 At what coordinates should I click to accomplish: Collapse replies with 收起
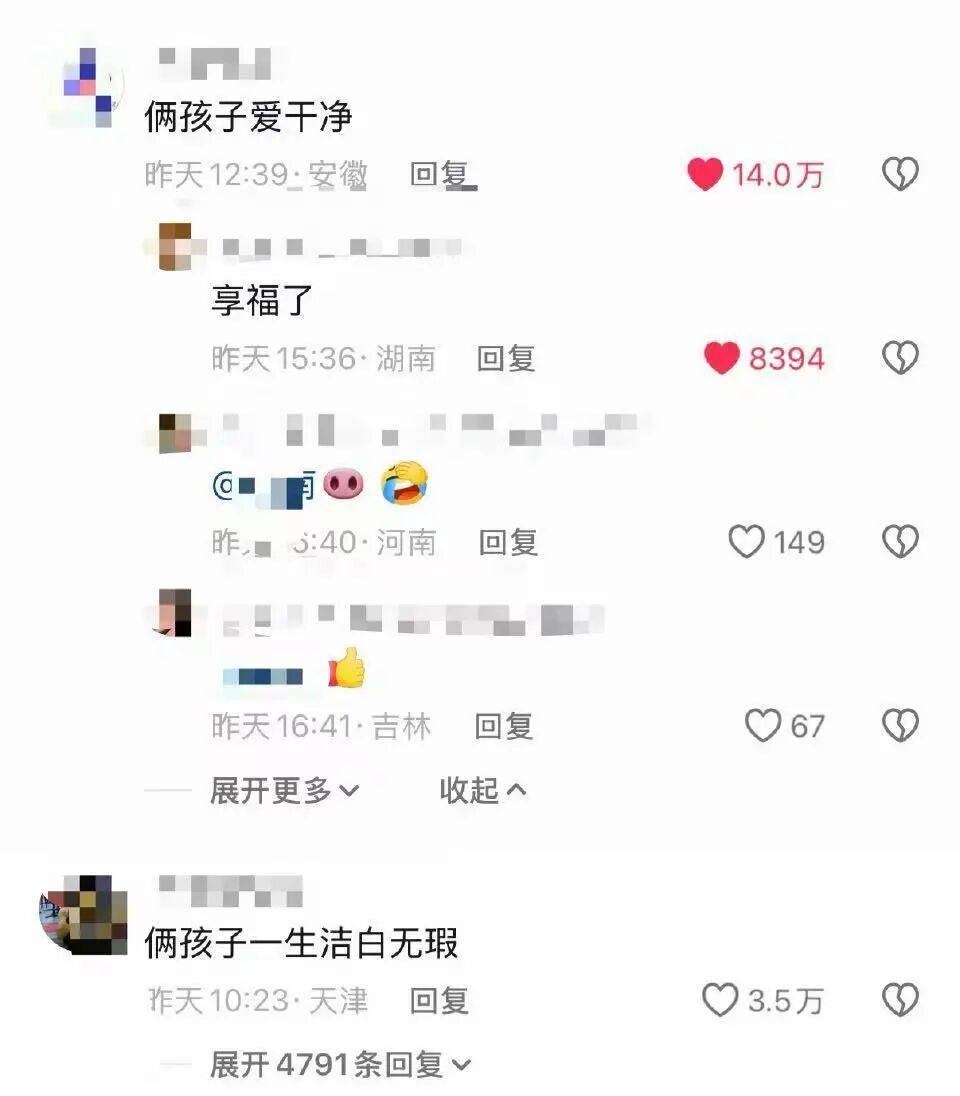pyautogui.click(x=482, y=791)
